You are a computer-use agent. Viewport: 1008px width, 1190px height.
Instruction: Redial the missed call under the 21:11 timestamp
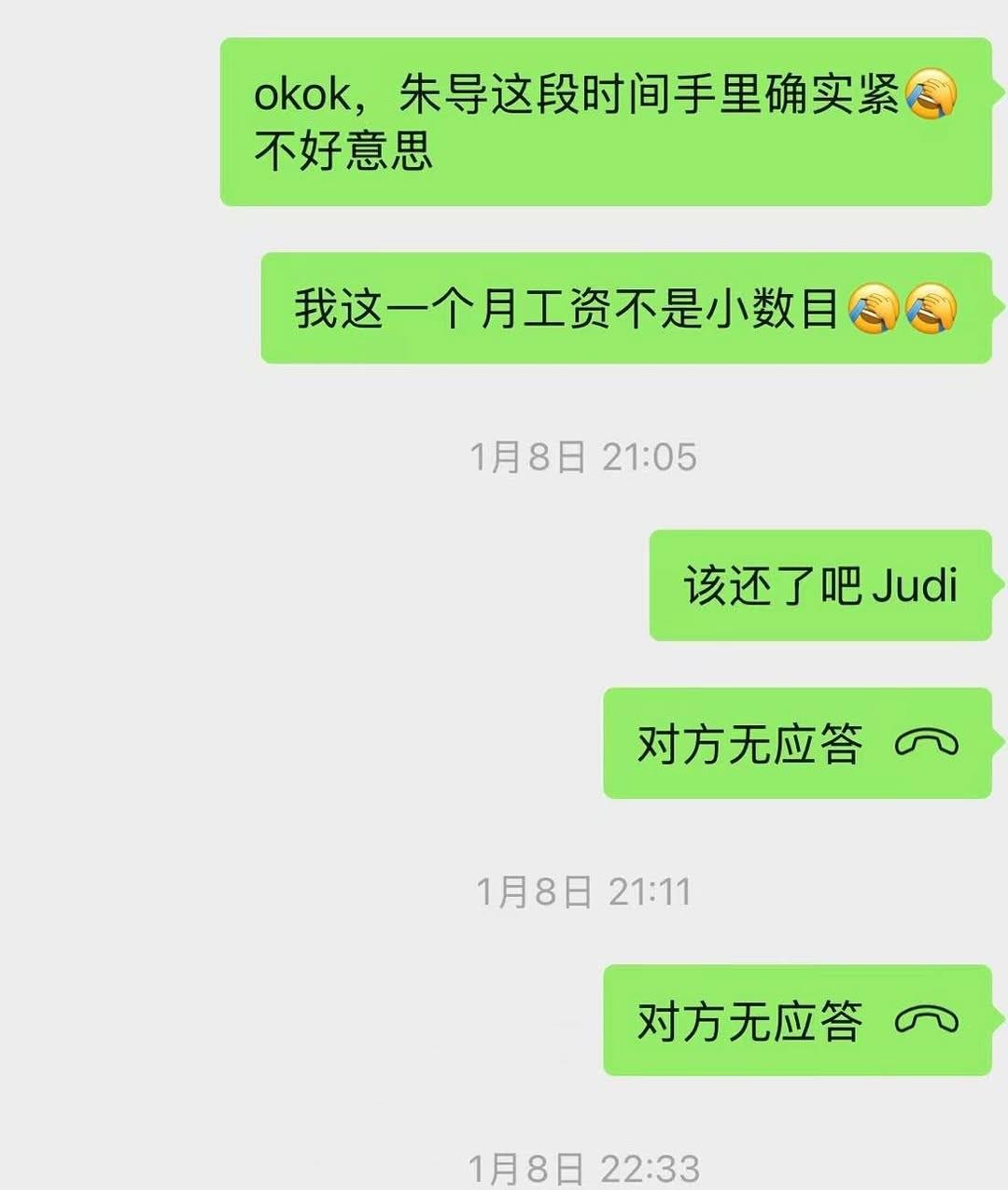tap(796, 1020)
